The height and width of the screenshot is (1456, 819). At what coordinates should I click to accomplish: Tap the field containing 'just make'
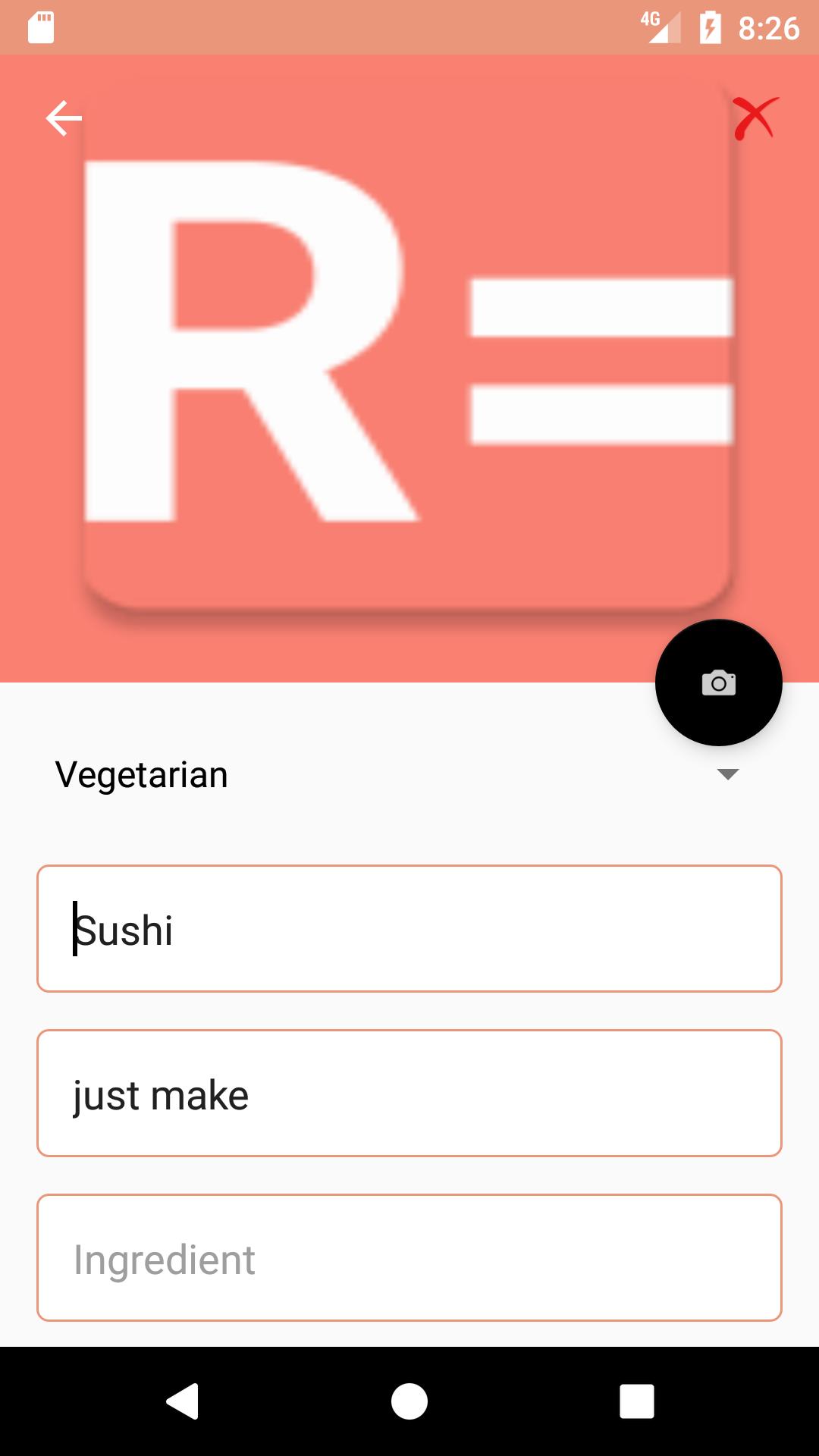pos(409,1094)
